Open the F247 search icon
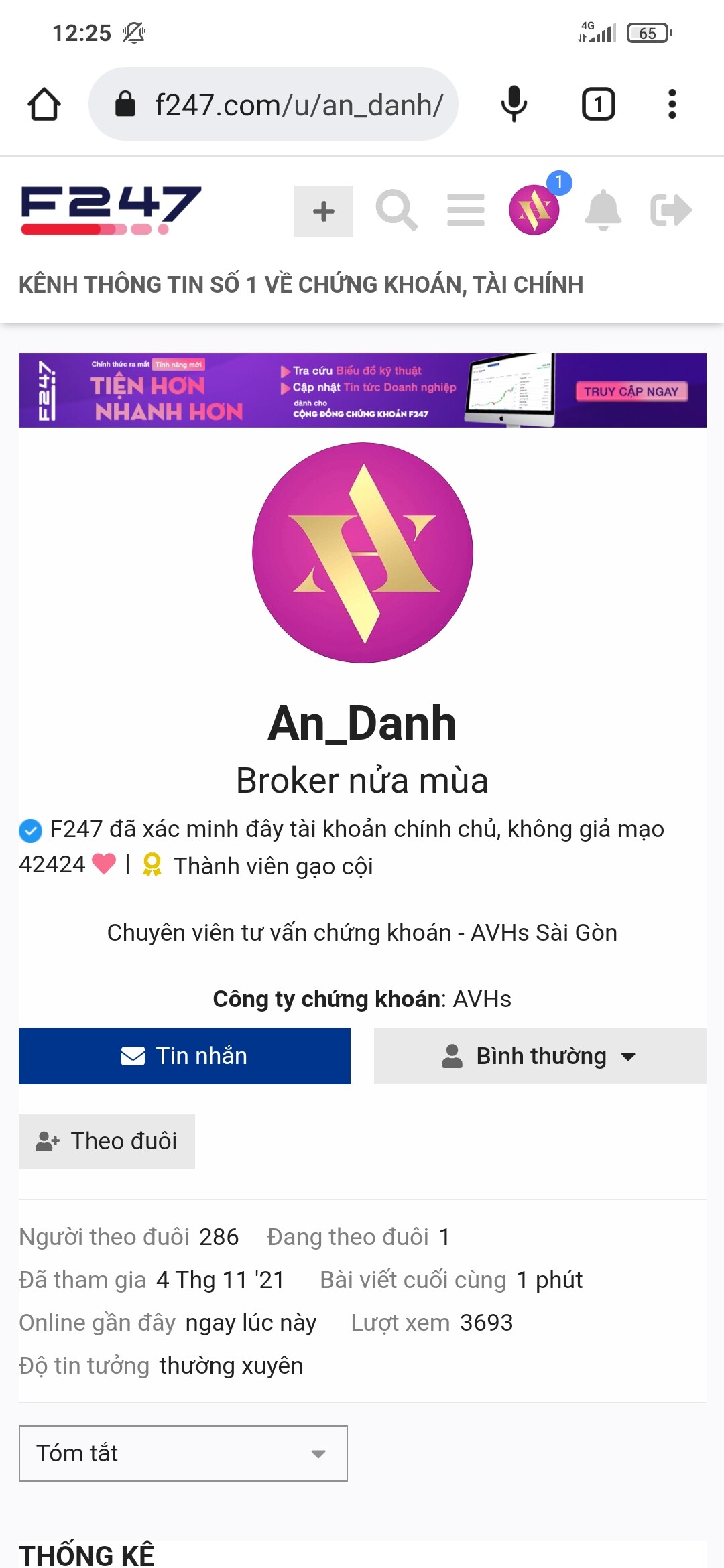This screenshot has width=724, height=1568. pos(397,210)
